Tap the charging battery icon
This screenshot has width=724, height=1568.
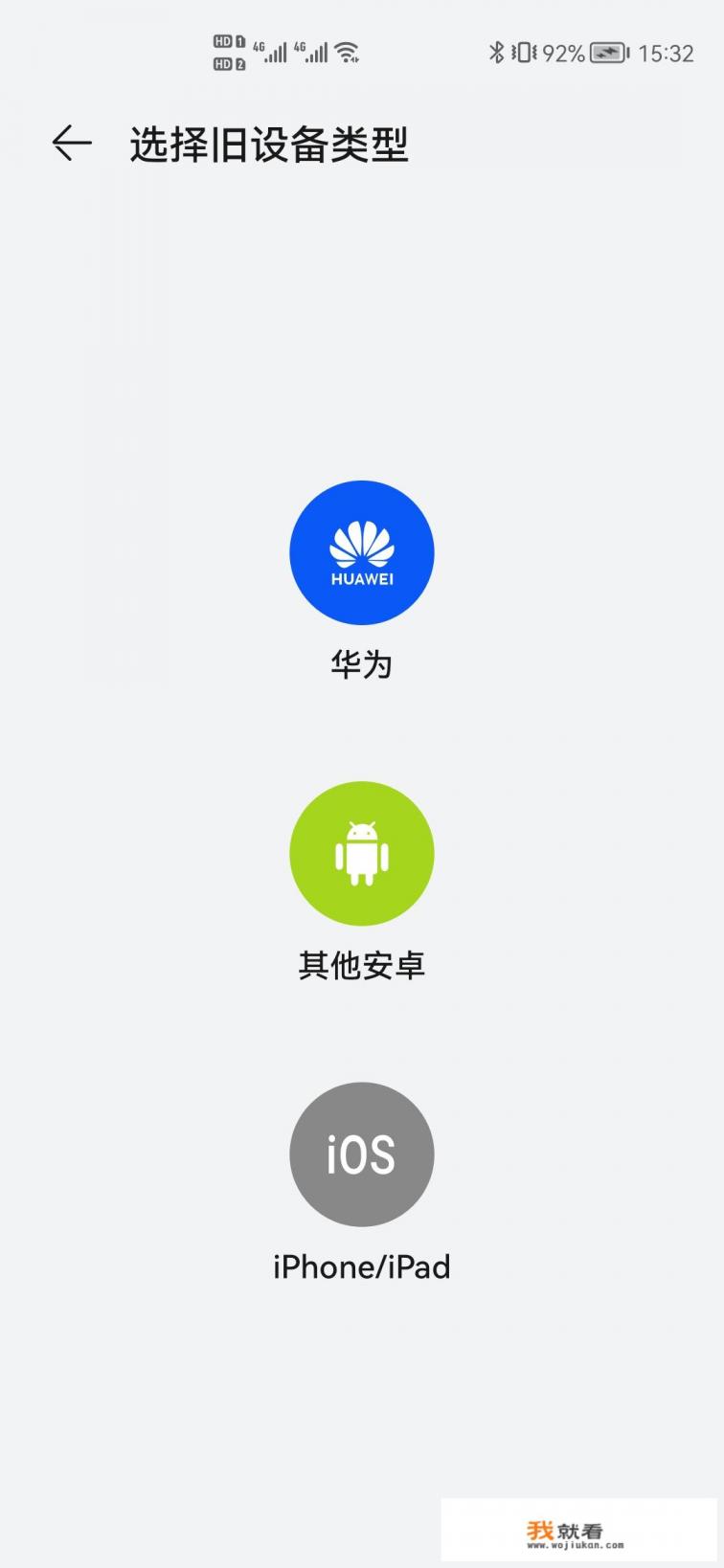click(607, 53)
